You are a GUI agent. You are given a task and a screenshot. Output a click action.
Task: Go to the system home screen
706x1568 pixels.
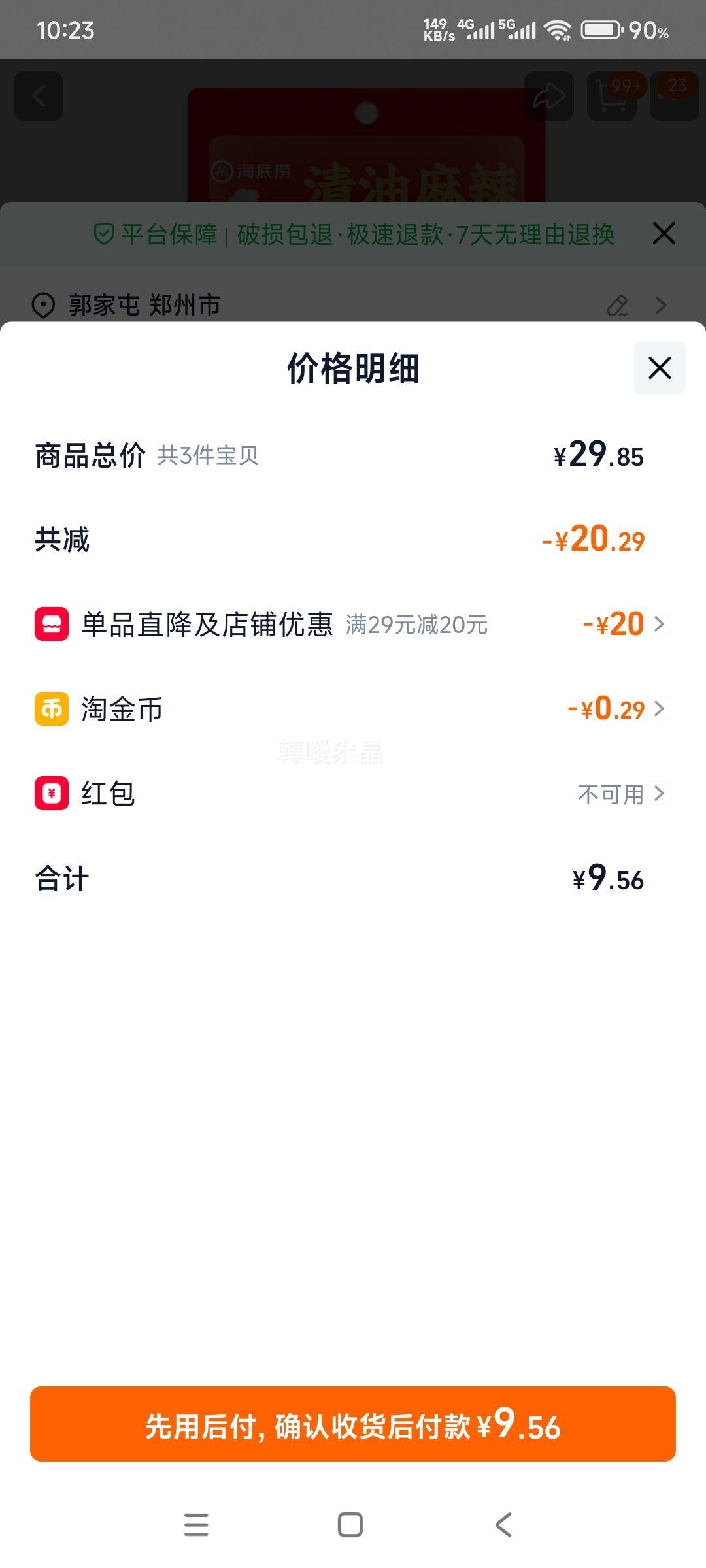point(350,1525)
